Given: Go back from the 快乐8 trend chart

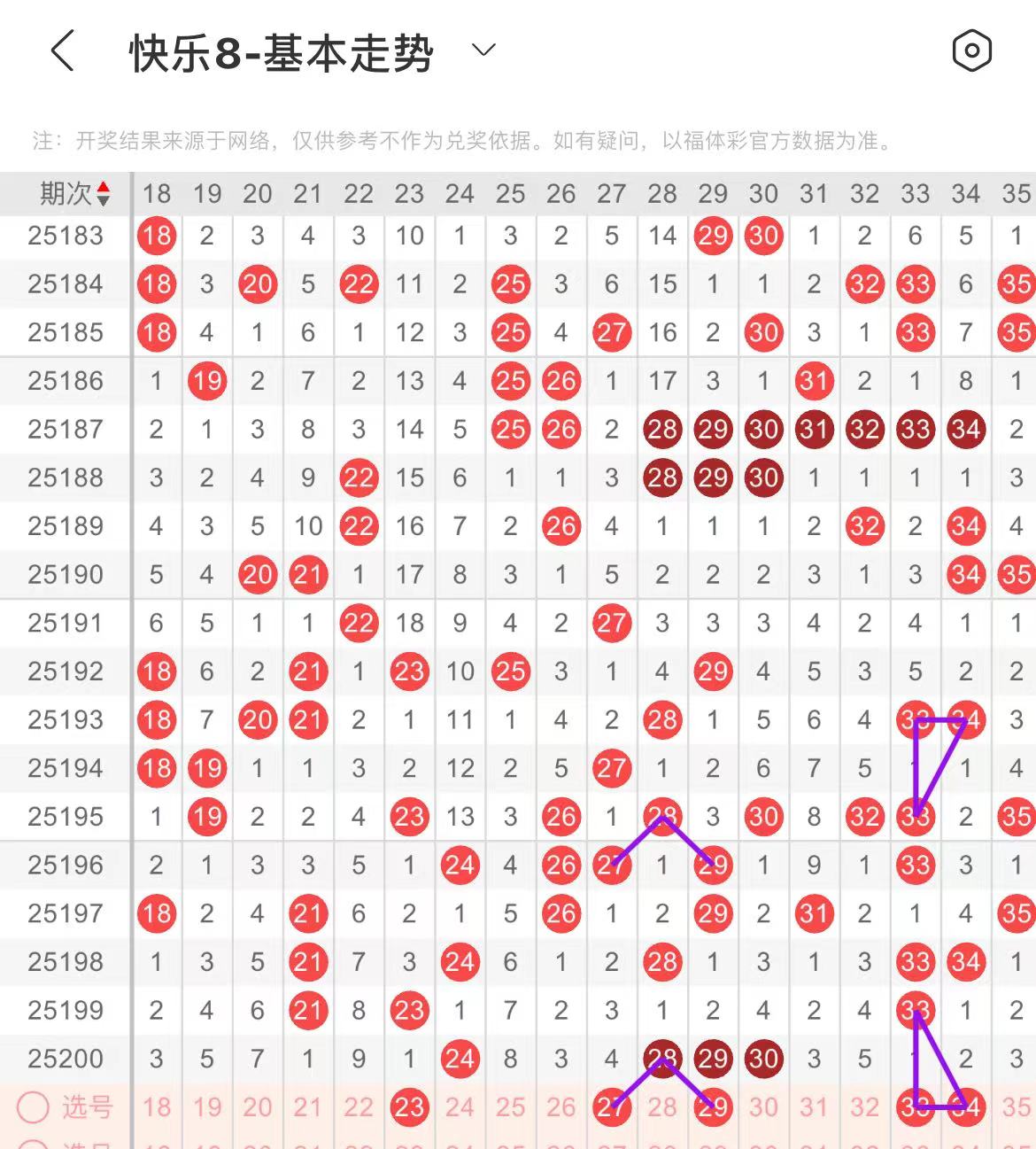Looking at the screenshot, I should (62, 51).
